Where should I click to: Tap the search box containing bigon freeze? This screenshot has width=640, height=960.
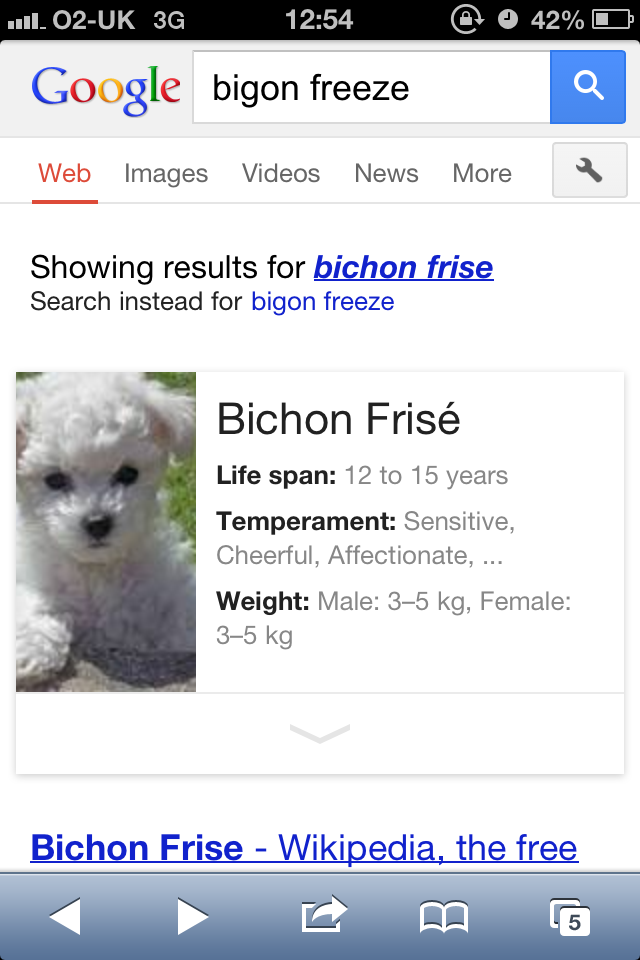point(370,88)
